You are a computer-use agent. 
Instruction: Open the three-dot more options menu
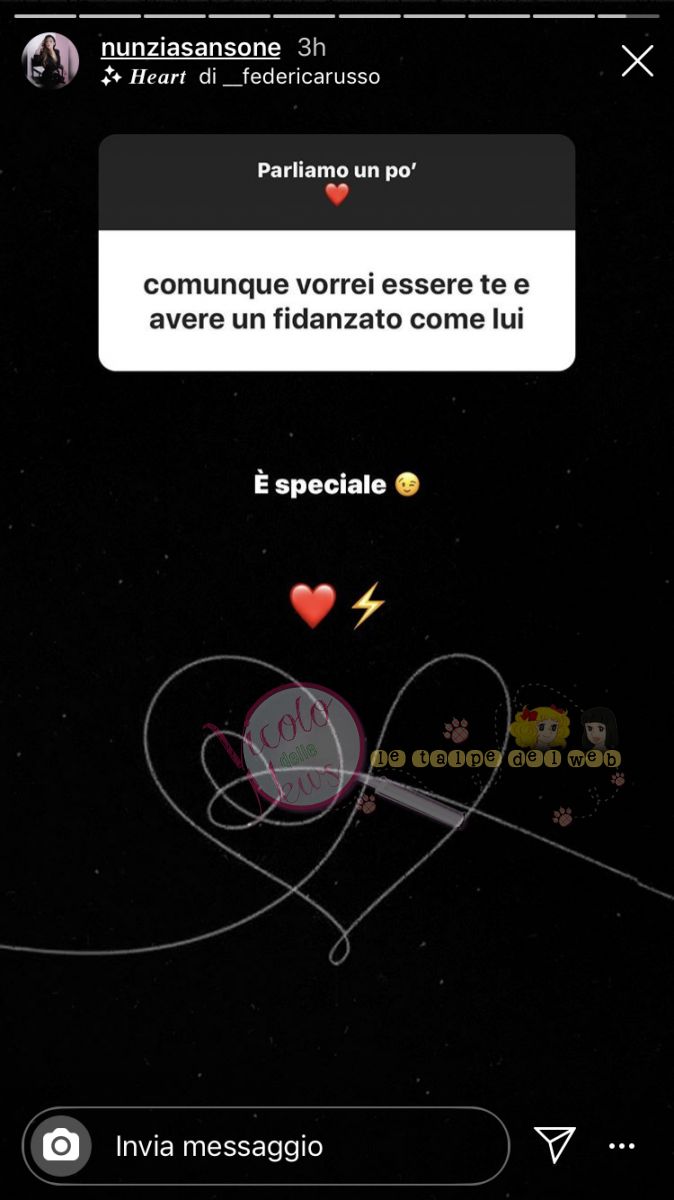(622, 1146)
